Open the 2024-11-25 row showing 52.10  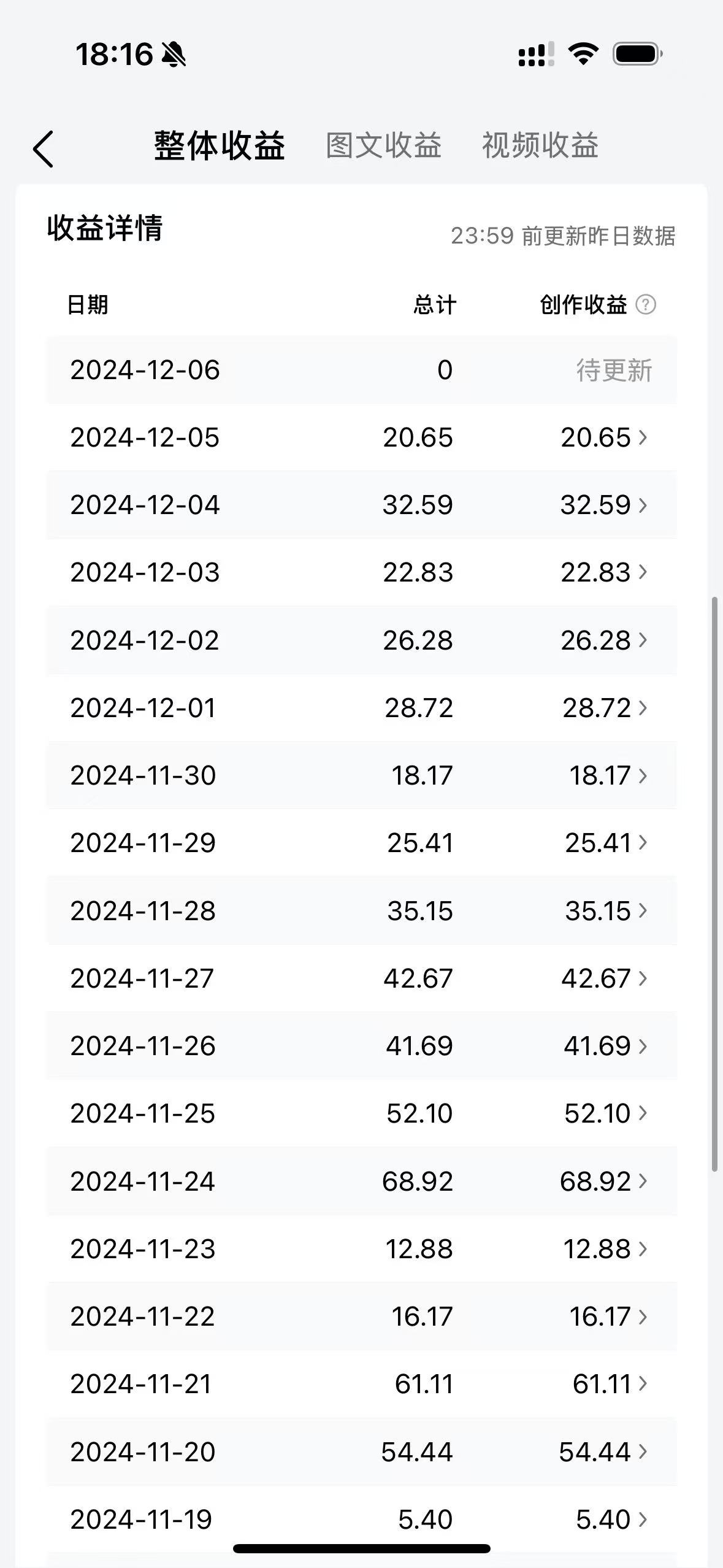[604, 1113]
